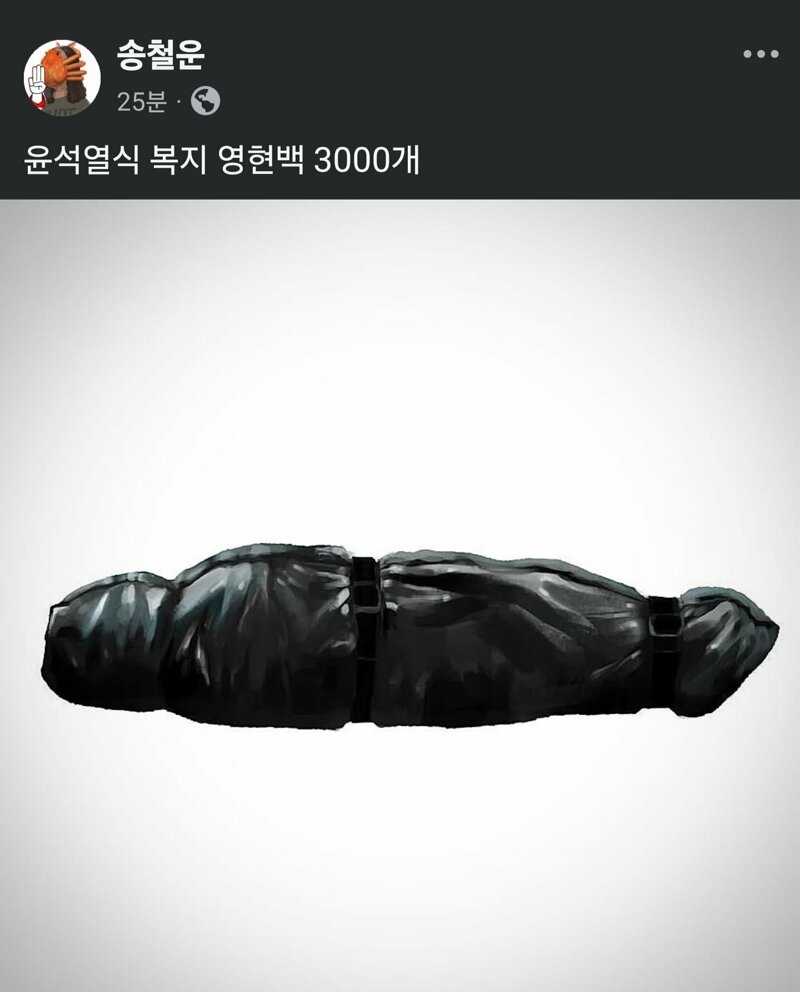Open the post's three-dot options menu
The image size is (800, 992).
pyautogui.click(x=760, y=54)
